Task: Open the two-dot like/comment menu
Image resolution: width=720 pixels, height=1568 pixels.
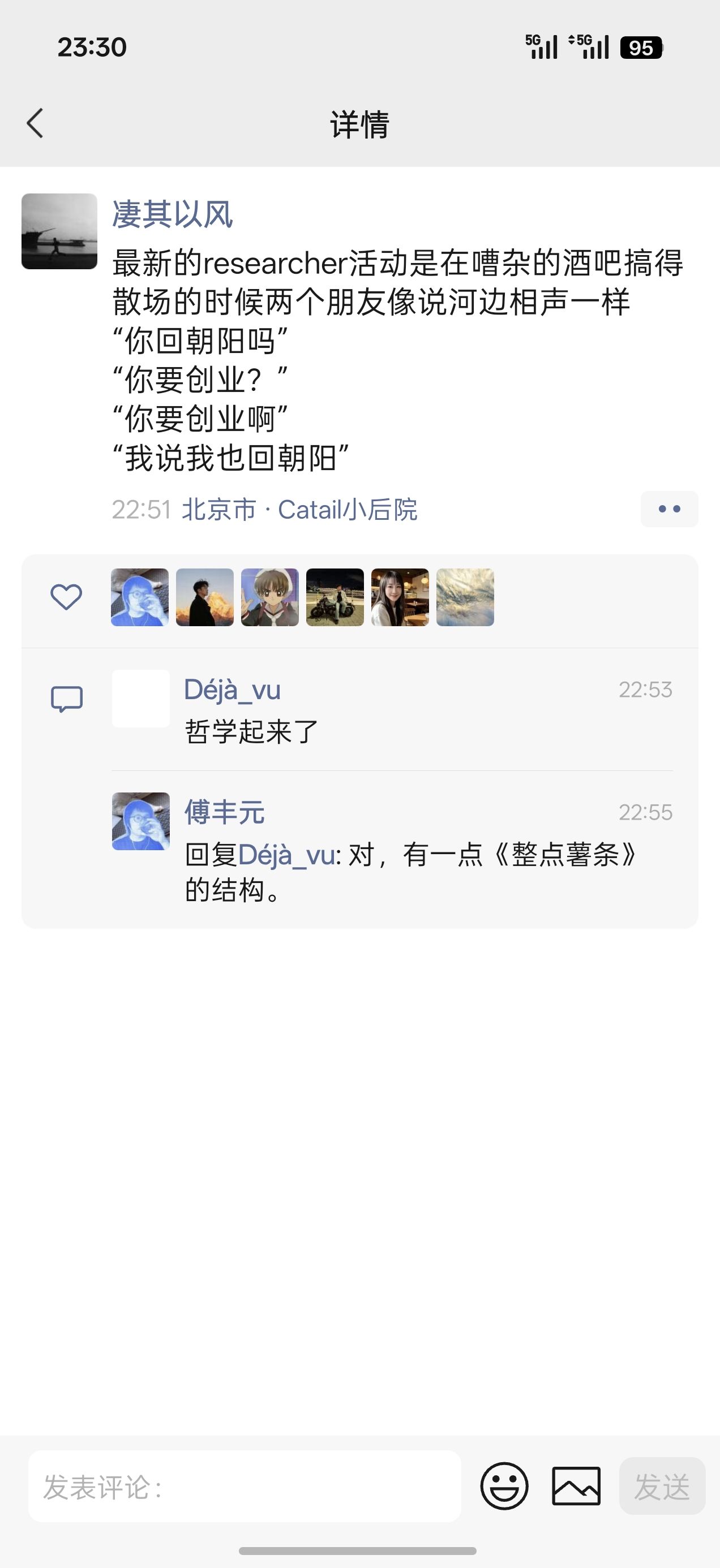Action: 669,509
